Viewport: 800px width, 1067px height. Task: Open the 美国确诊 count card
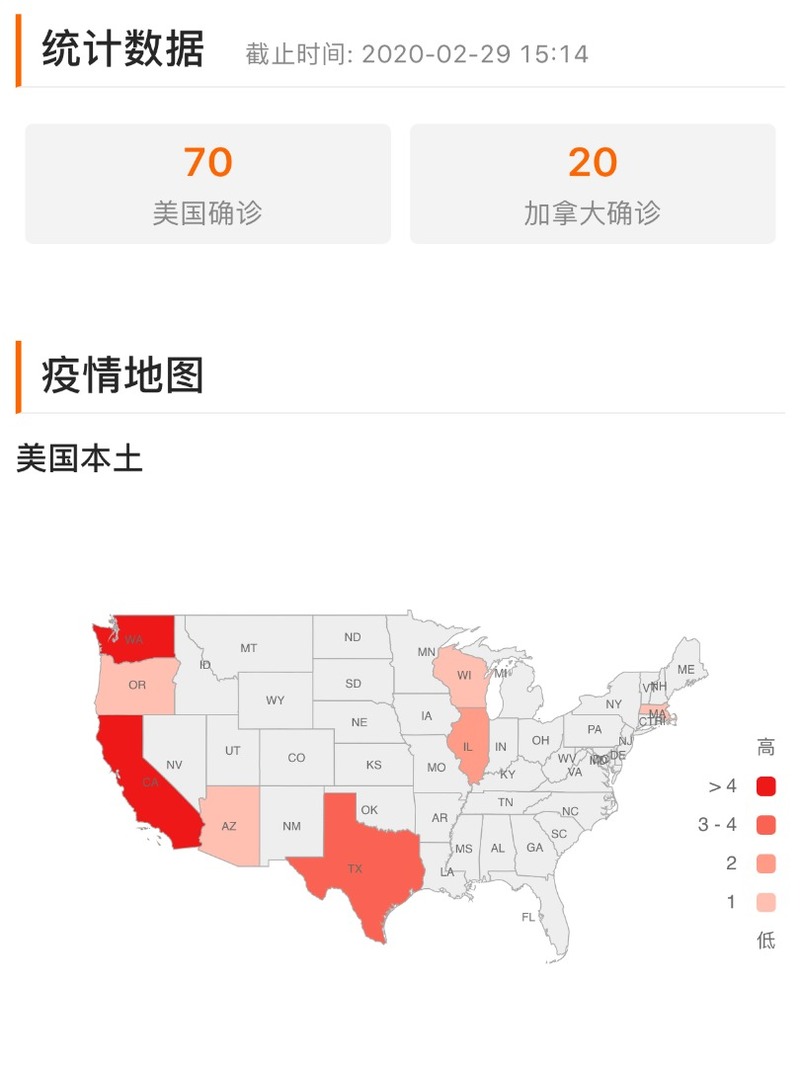click(208, 184)
